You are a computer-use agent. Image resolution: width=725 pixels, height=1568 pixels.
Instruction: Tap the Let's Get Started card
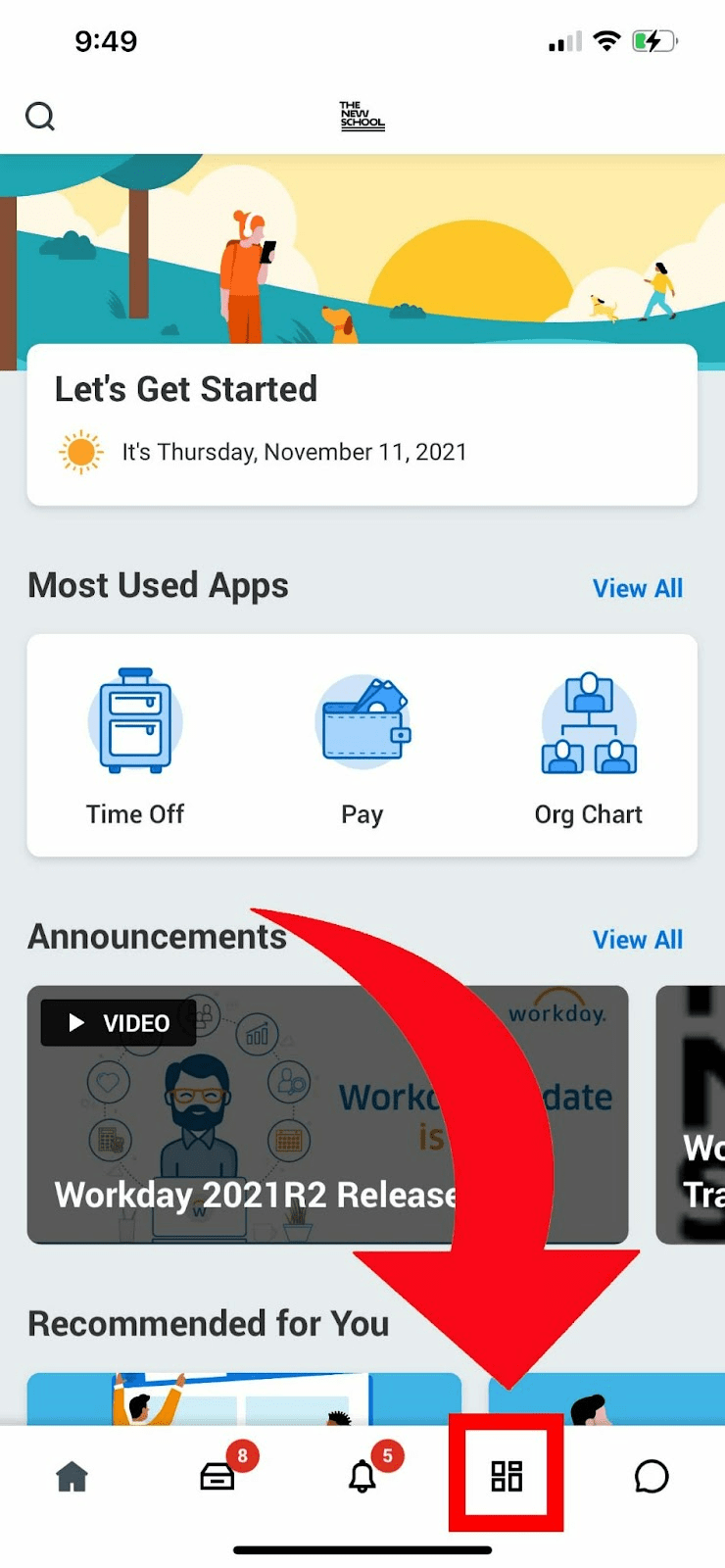(x=362, y=421)
